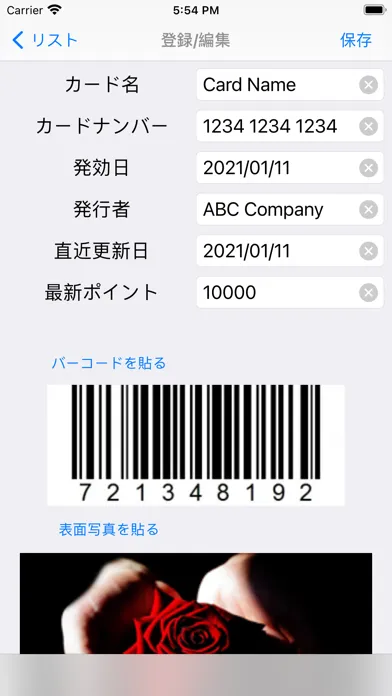Viewport: 392px width, 696px height.
Task: Tap 表面写真を貼る to paste front photo
Action: (x=109, y=529)
